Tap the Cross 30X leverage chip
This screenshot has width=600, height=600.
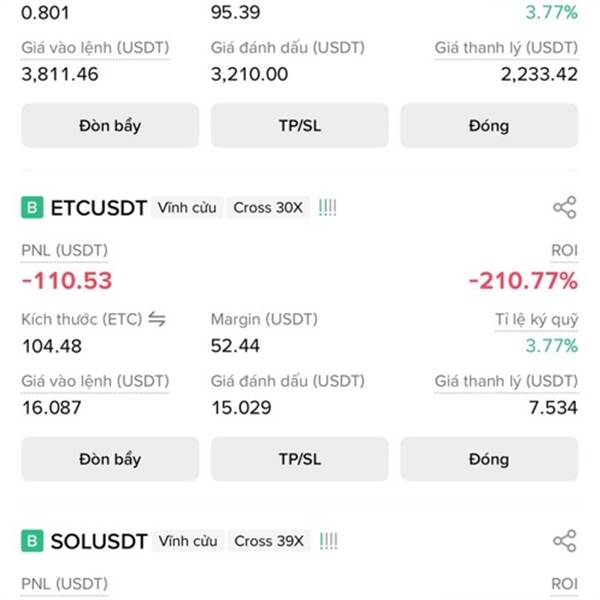click(268, 208)
